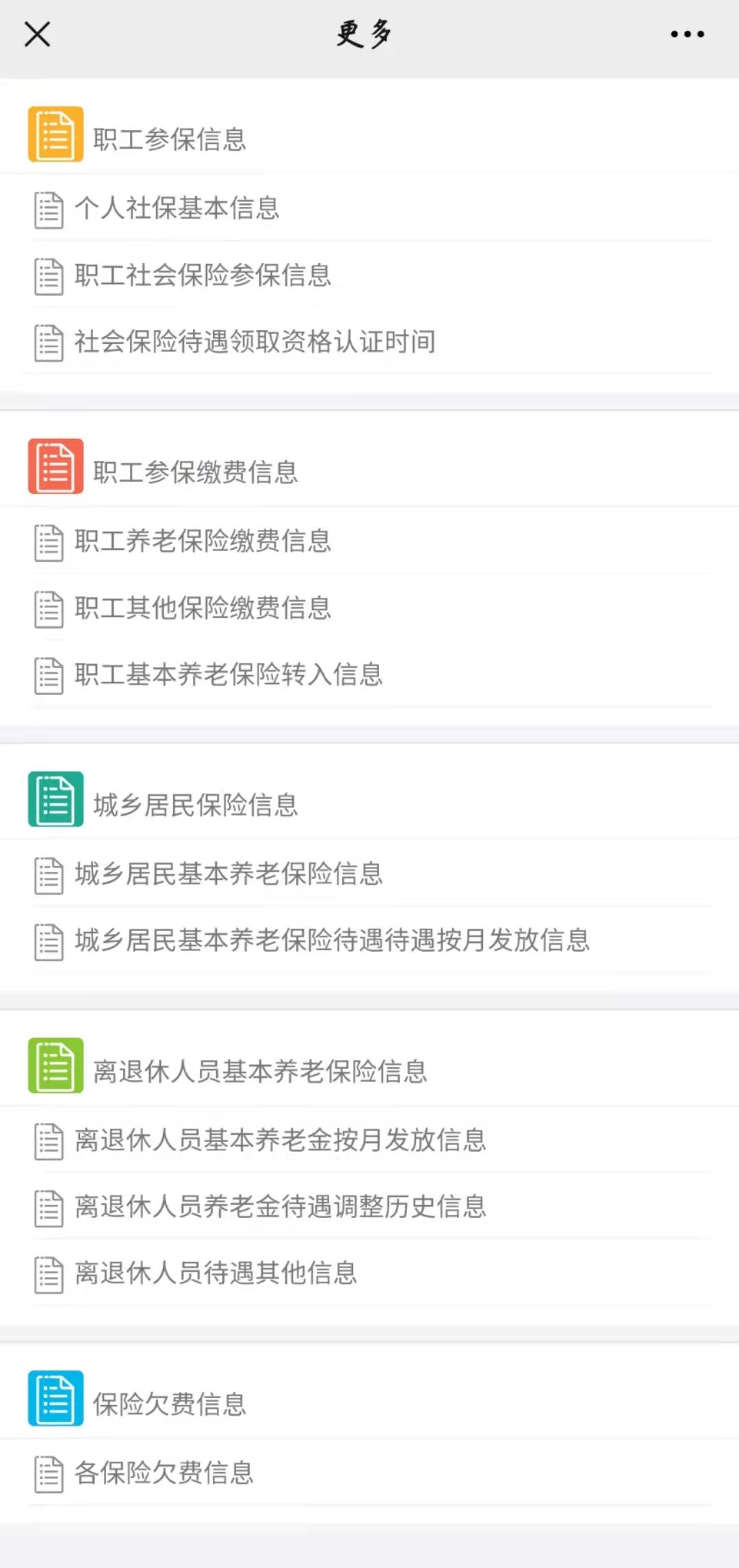This screenshot has width=739, height=1568.
Task: View 离退休人员养老金待遇调整历史信息
Action: pyautogui.click(x=281, y=1206)
